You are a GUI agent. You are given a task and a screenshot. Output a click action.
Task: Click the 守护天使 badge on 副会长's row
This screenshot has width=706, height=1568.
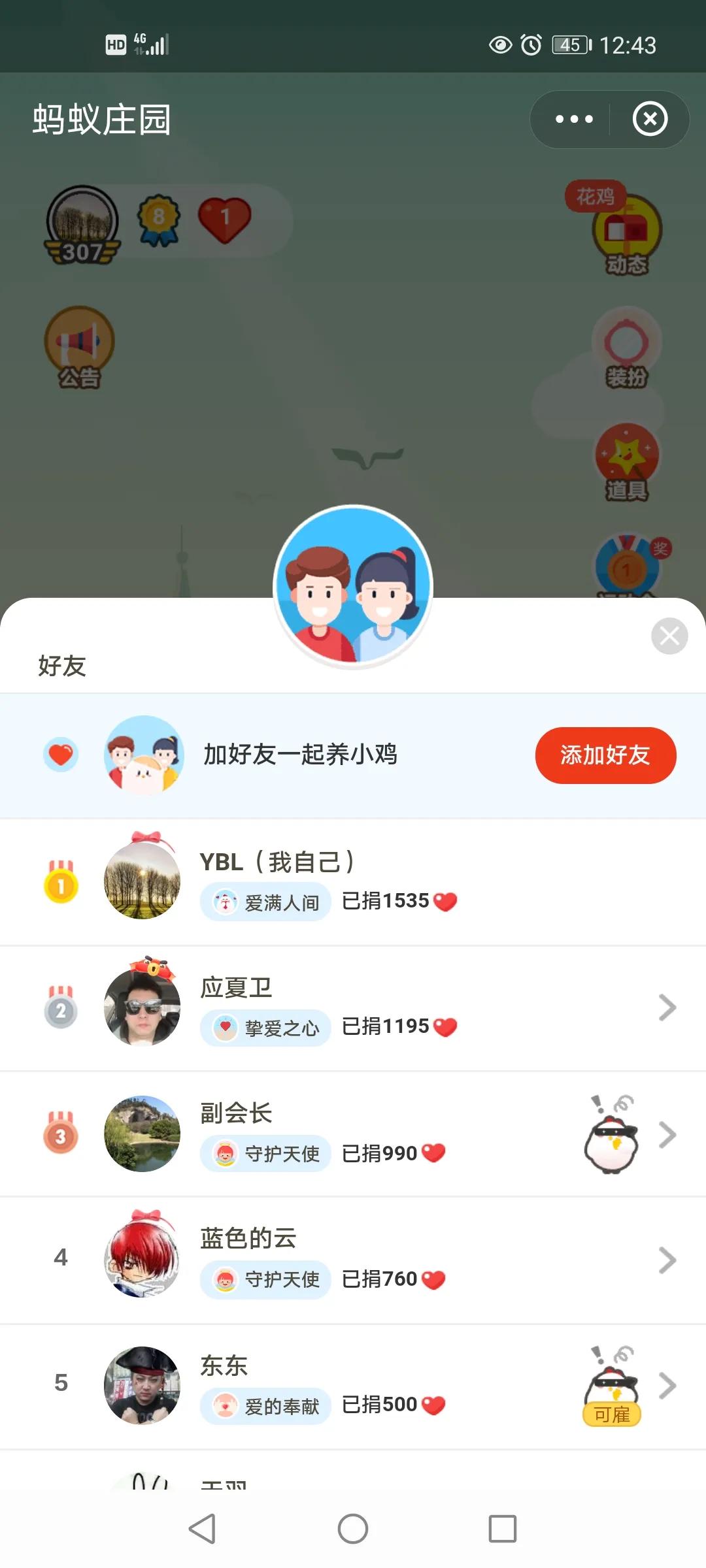(x=265, y=1155)
